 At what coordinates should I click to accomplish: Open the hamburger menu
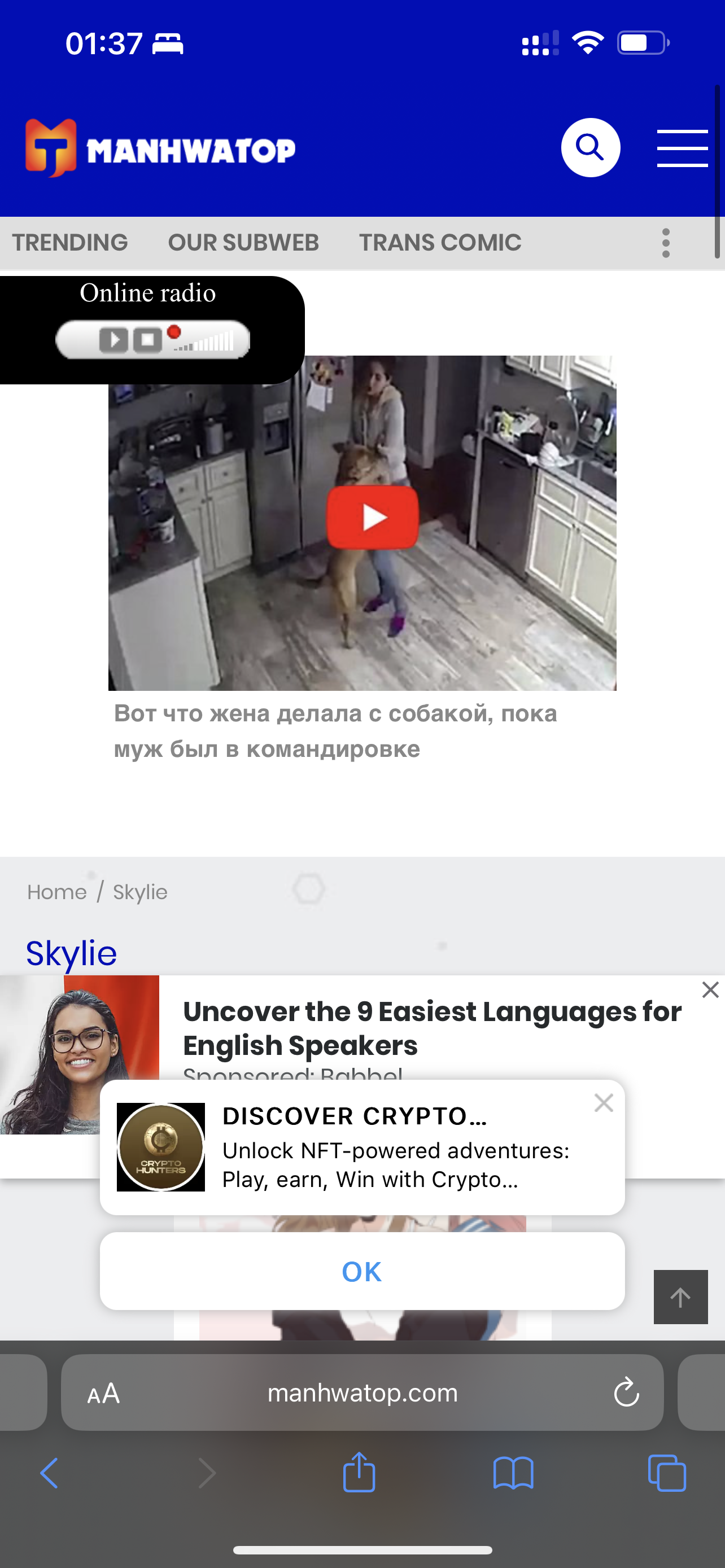(x=682, y=148)
